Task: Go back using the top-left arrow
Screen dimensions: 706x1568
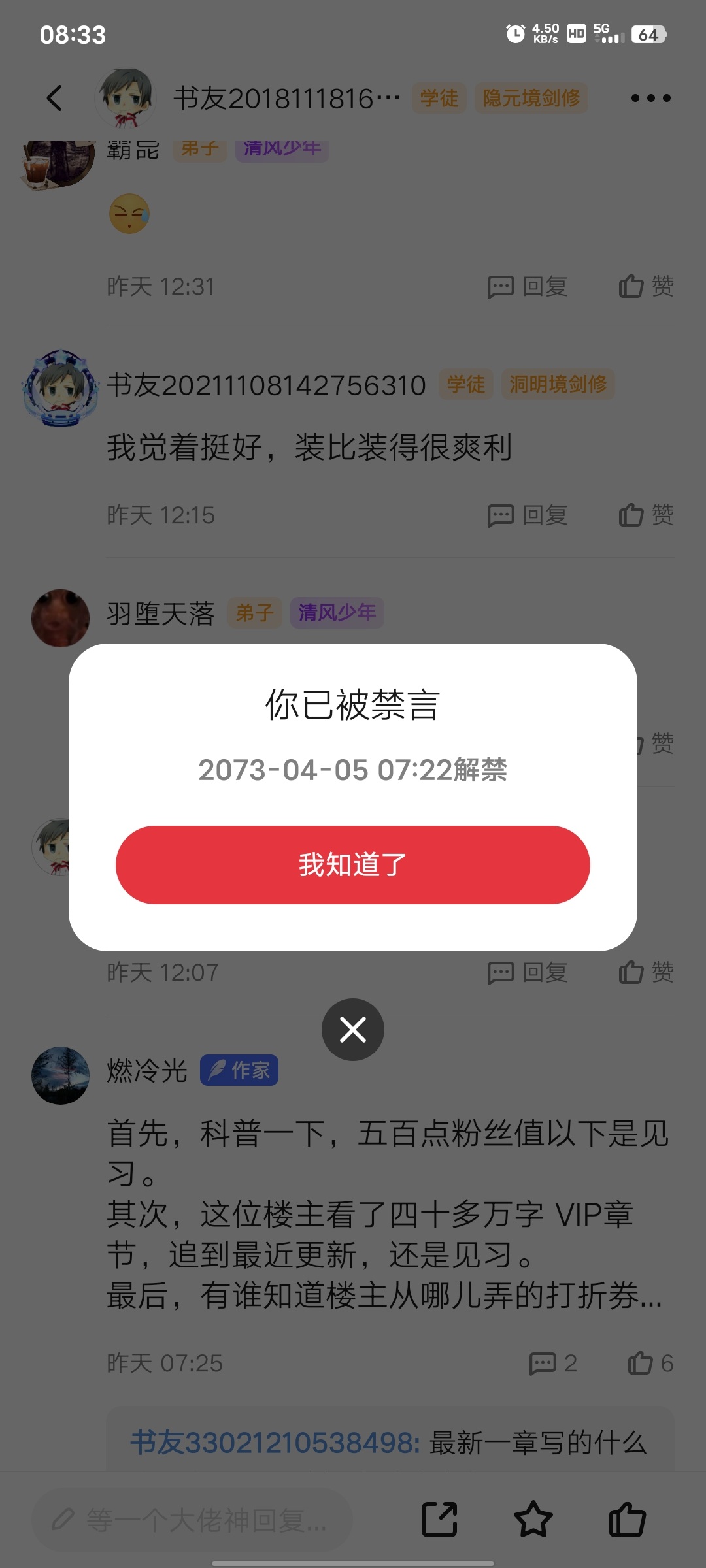Action: (55, 98)
